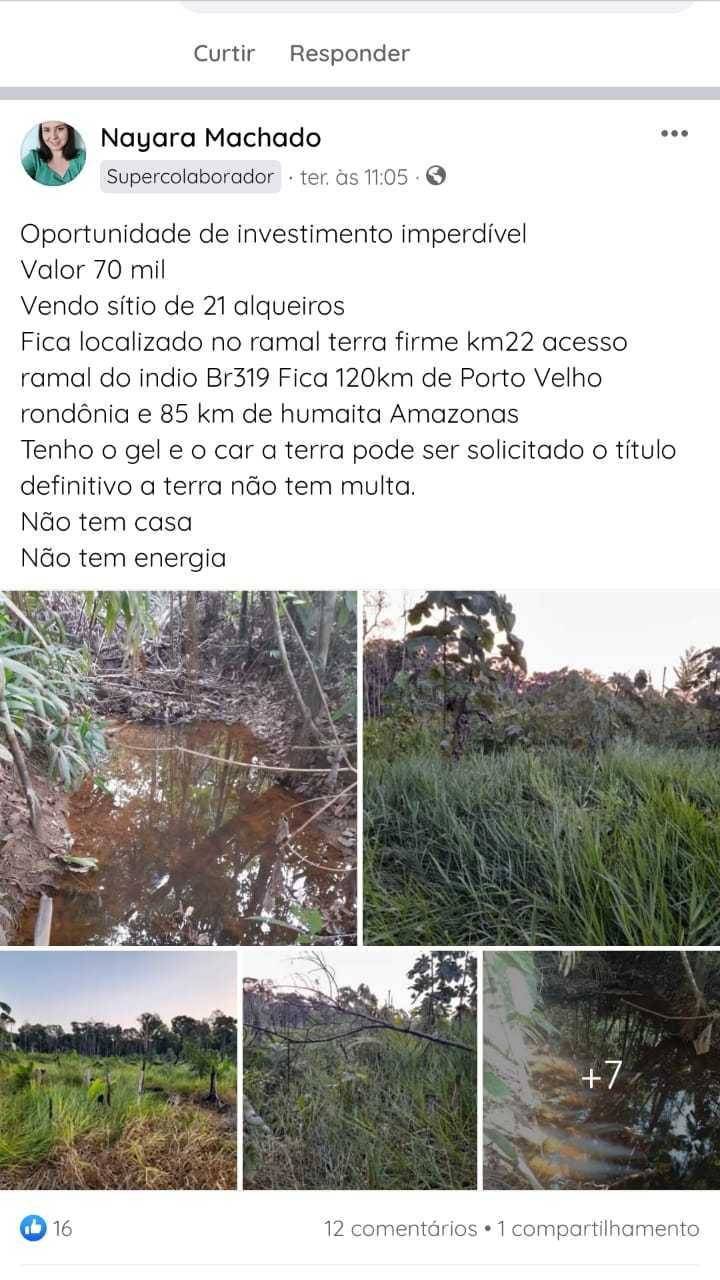Tap Curtir on the comment above
The height and width of the screenshot is (1280, 720).
pyautogui.click(x=224, y=53)
